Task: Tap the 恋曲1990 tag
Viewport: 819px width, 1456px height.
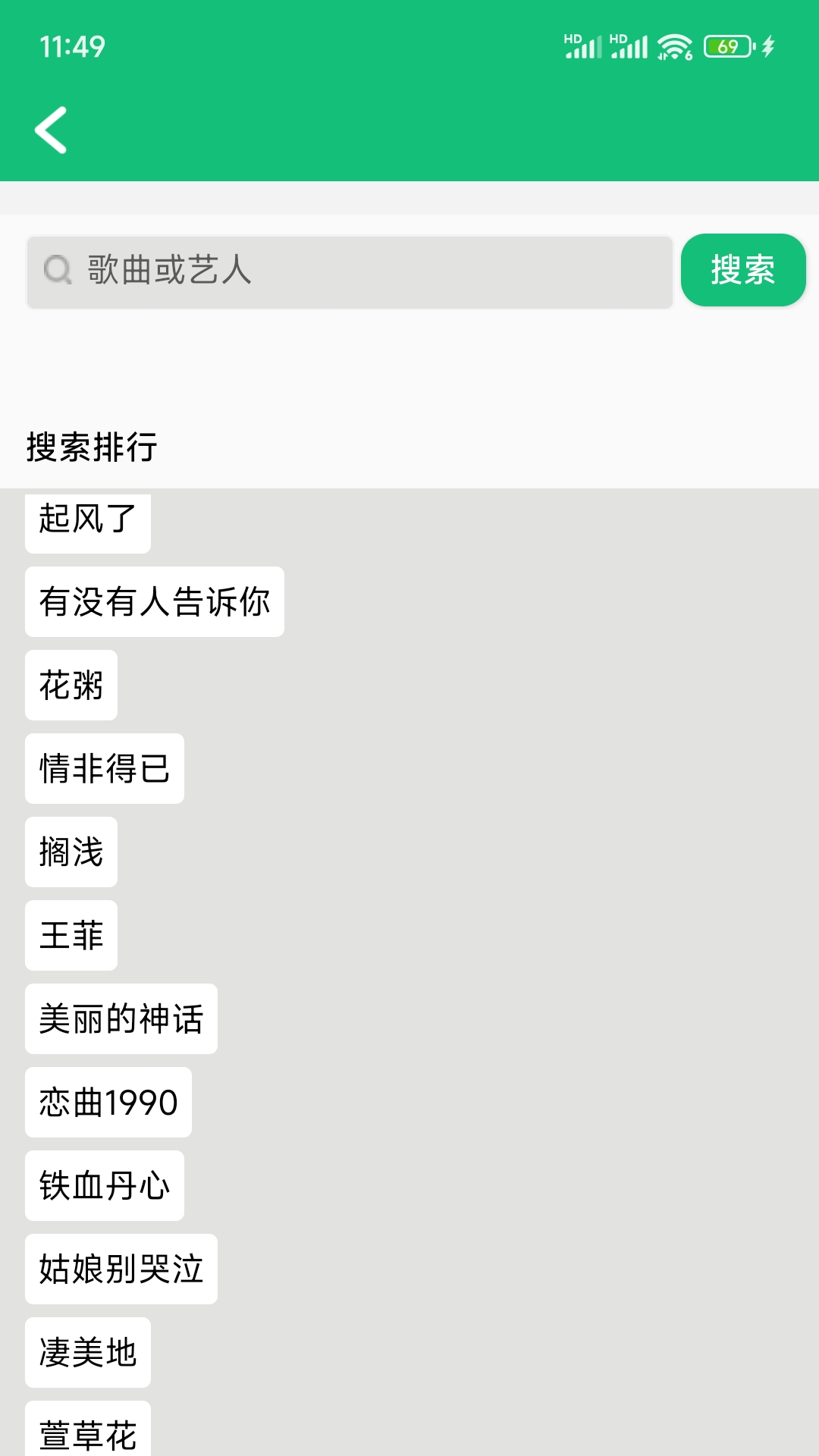Action: (108, 1103)
